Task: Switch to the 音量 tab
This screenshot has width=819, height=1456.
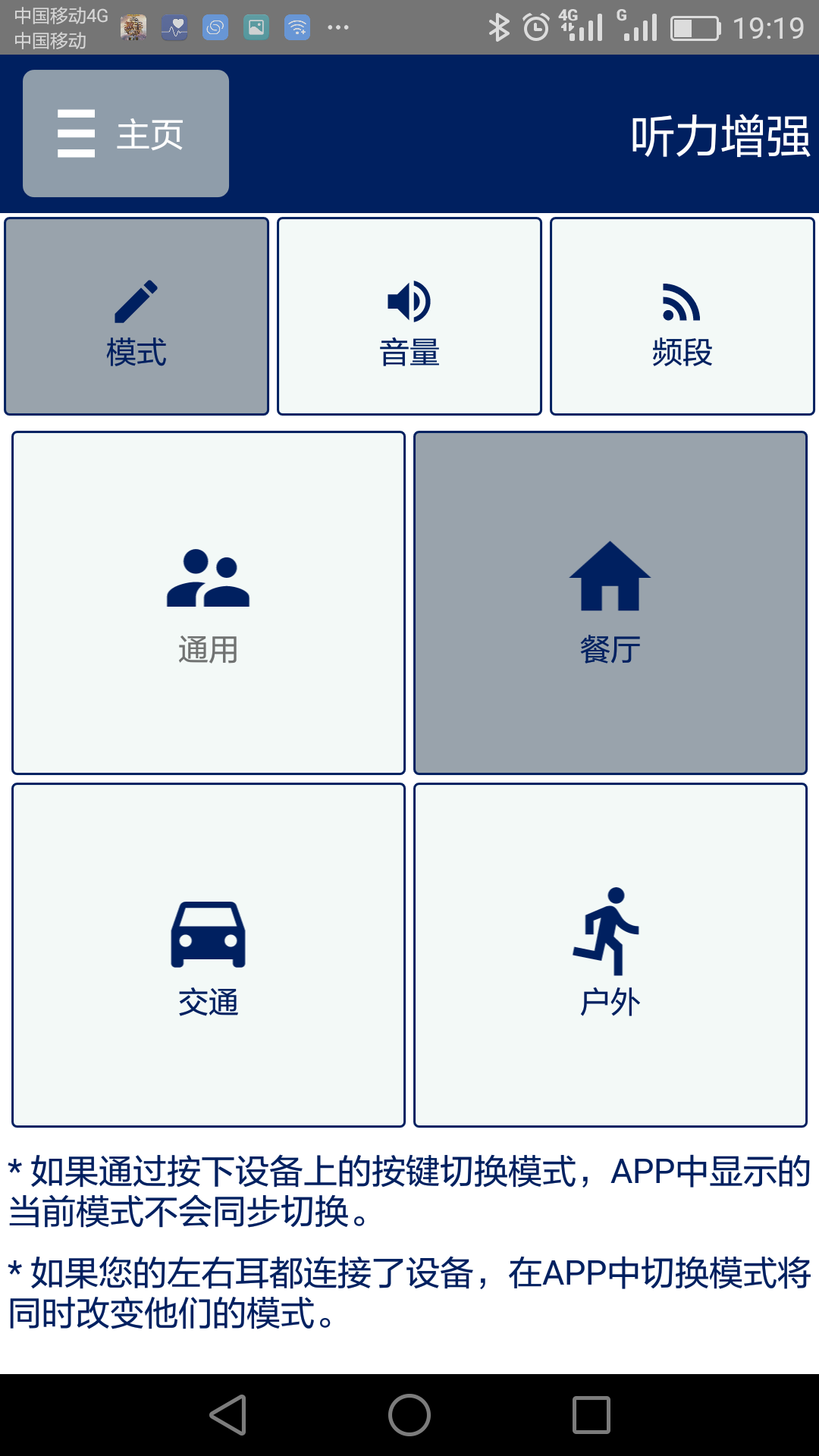Action: tap(409, 316)
